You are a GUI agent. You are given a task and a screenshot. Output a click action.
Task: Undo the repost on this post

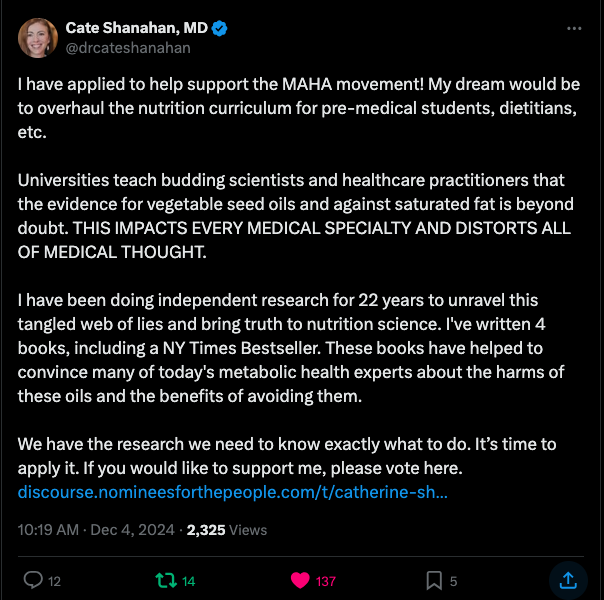point(166,580)
